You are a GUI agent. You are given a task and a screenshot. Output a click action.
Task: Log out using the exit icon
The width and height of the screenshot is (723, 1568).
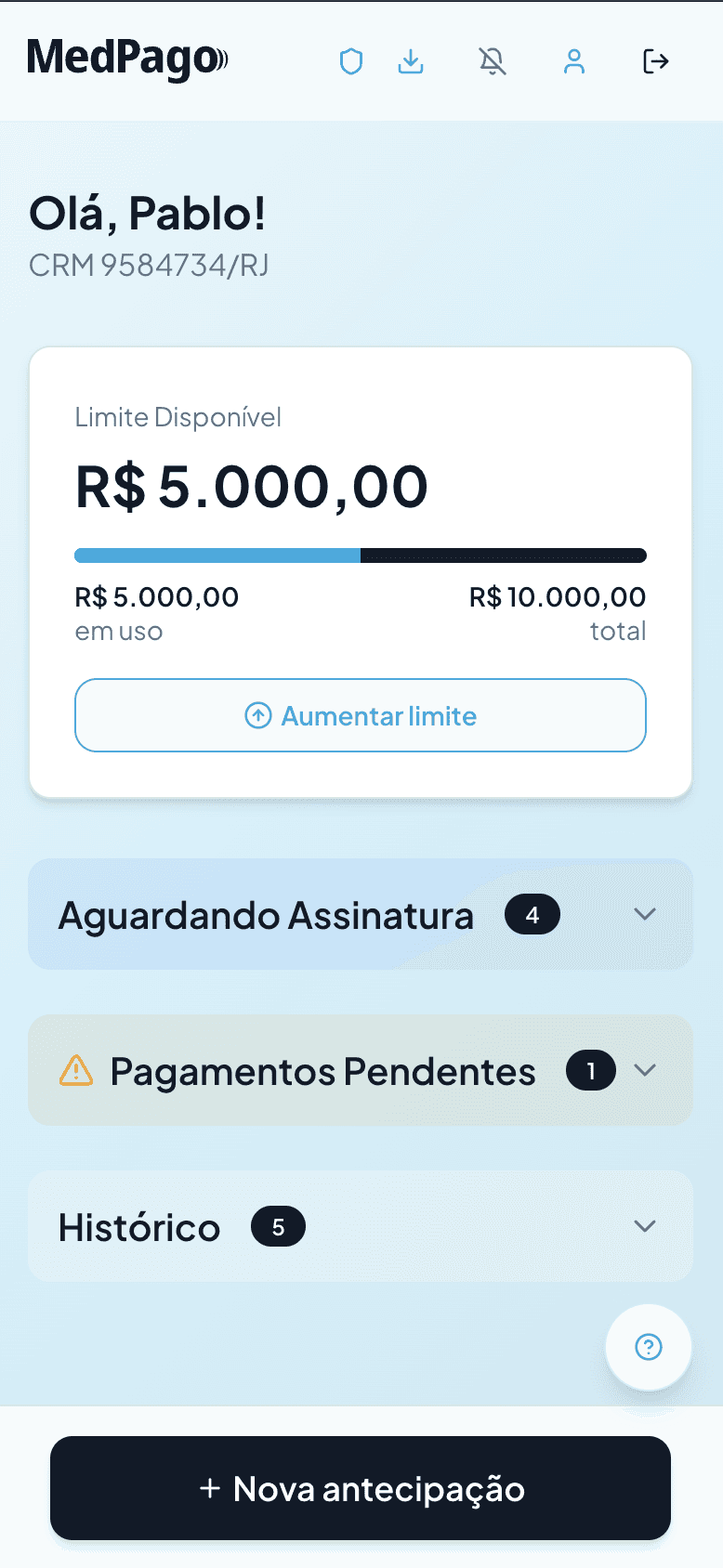(656, 61)
